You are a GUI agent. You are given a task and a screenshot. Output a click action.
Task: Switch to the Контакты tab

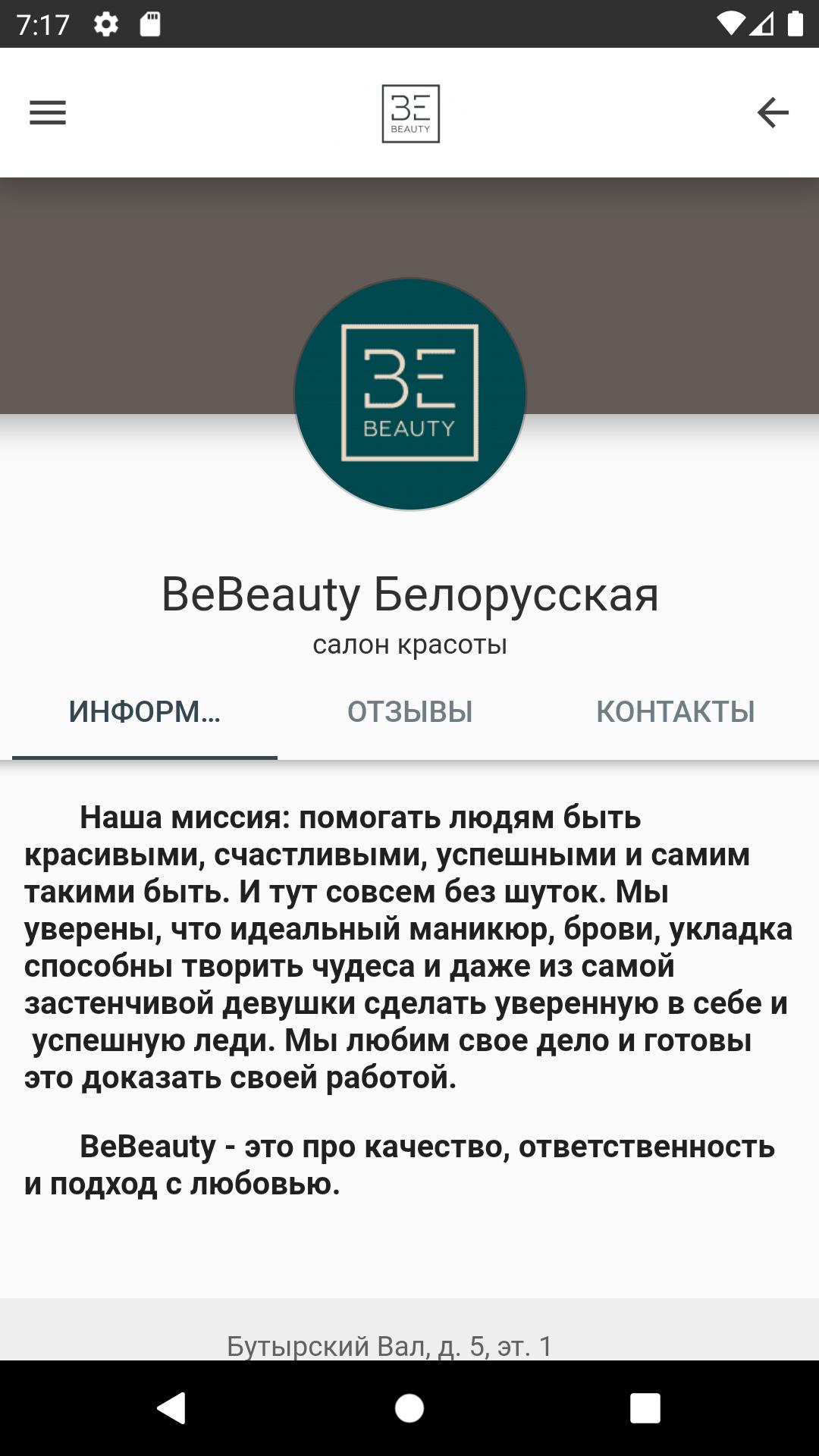coord(675,712)
